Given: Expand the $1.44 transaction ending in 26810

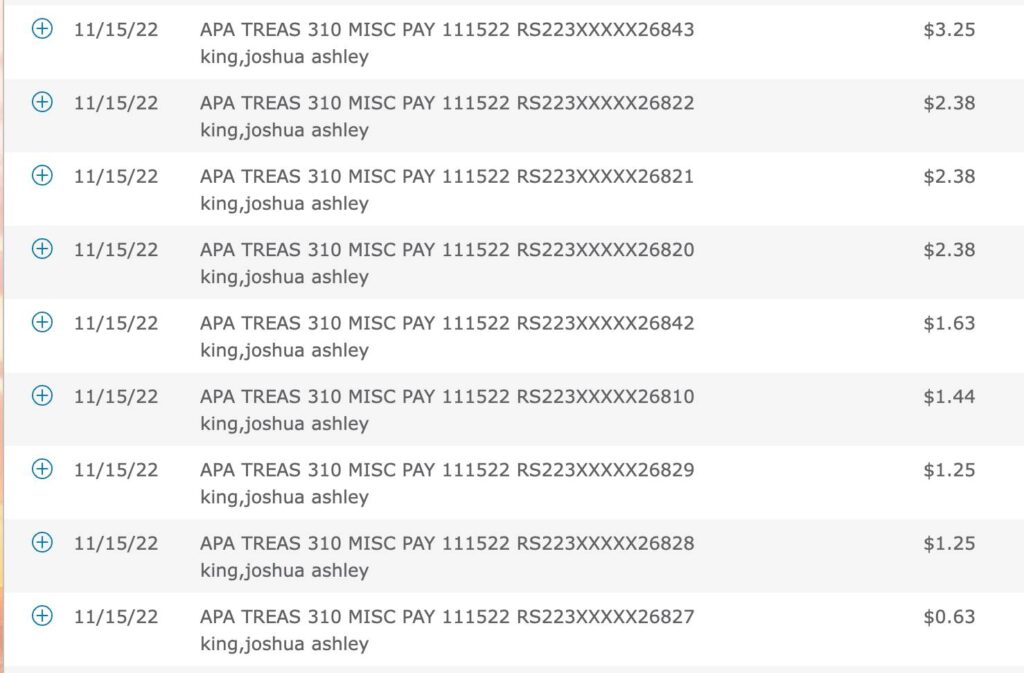Looking at the screenshot, I should click(42, 395).
